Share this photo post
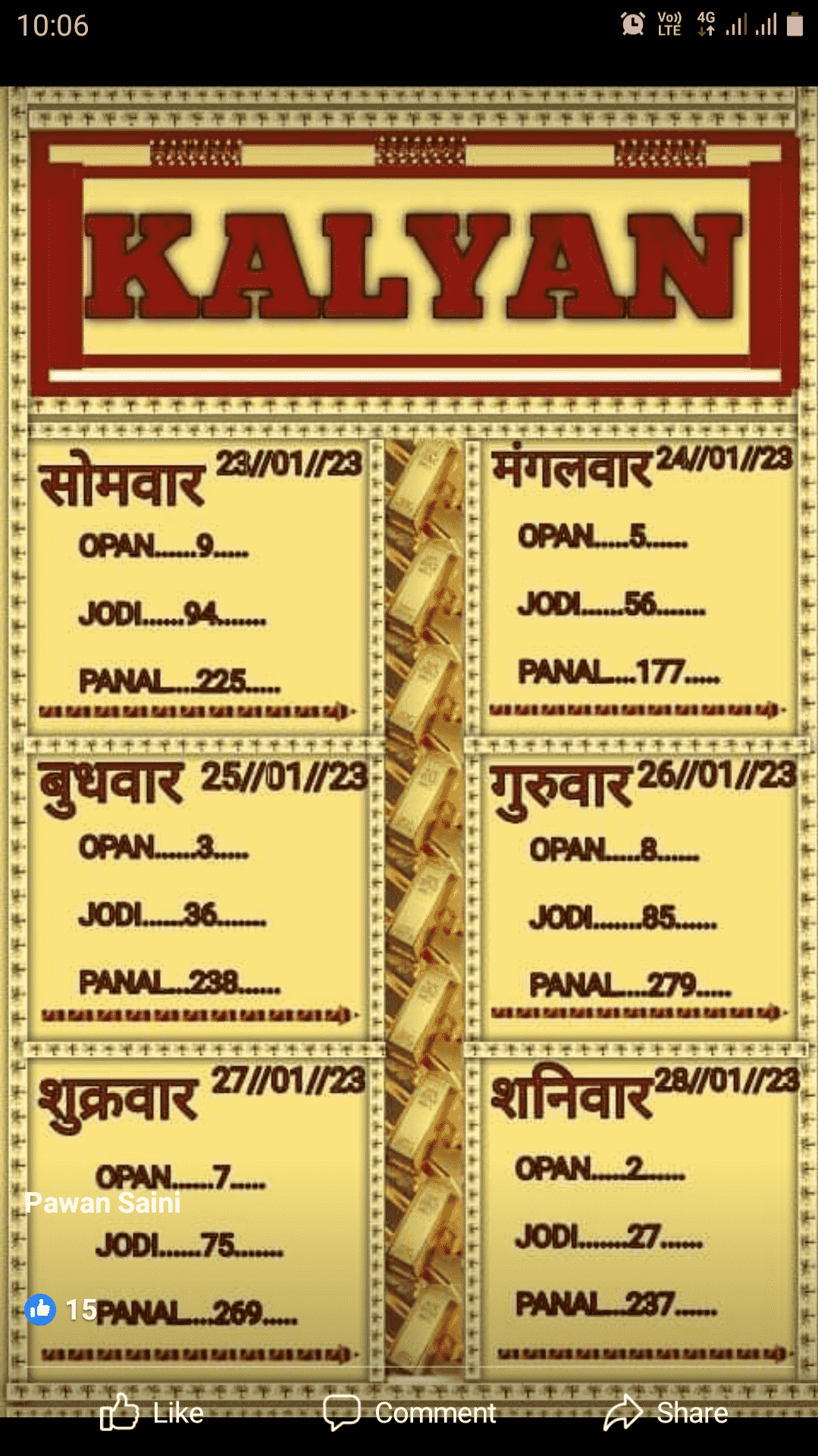 point(666,1413)
